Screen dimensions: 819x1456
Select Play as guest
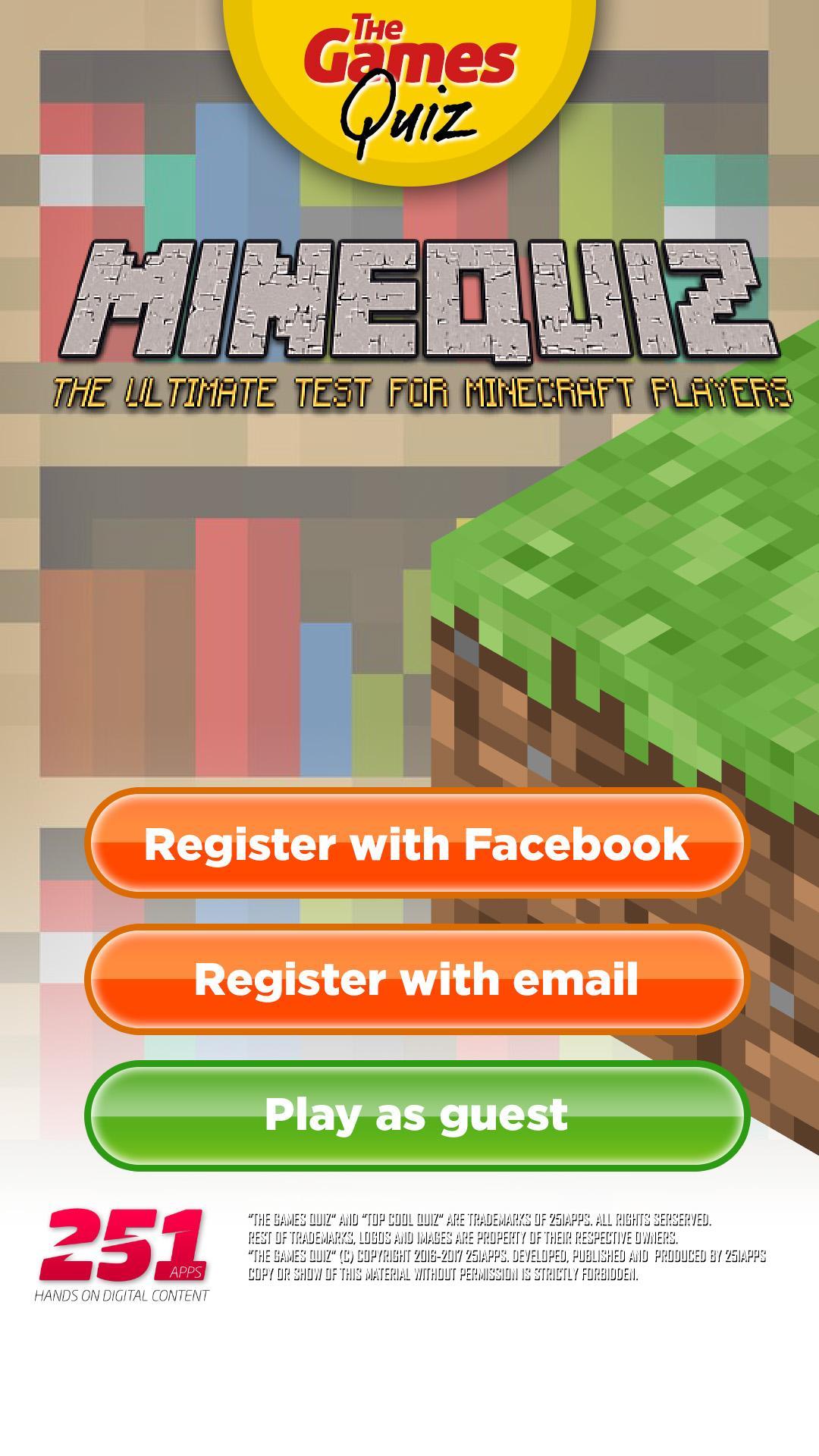[416, 1115]
